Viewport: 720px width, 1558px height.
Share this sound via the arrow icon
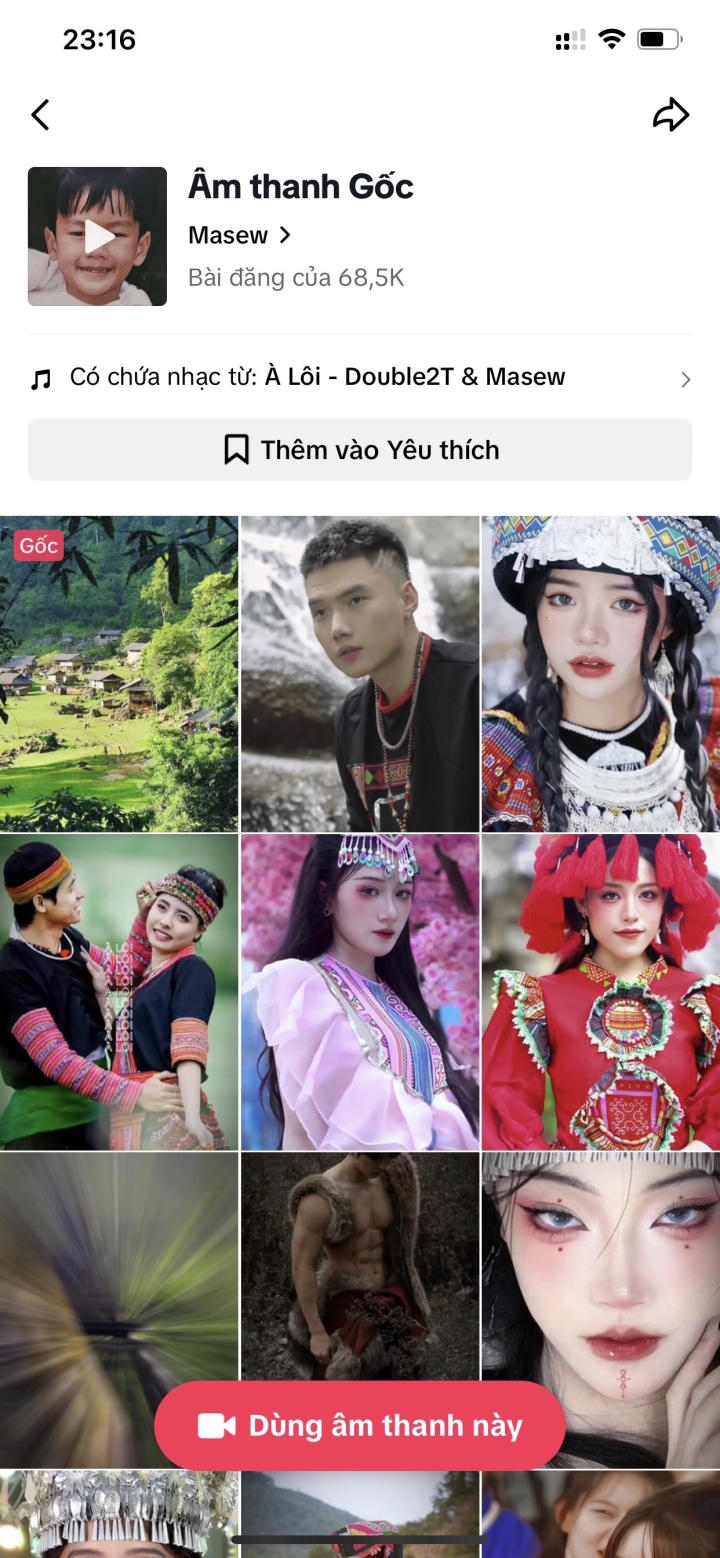[x=671, y=115]
